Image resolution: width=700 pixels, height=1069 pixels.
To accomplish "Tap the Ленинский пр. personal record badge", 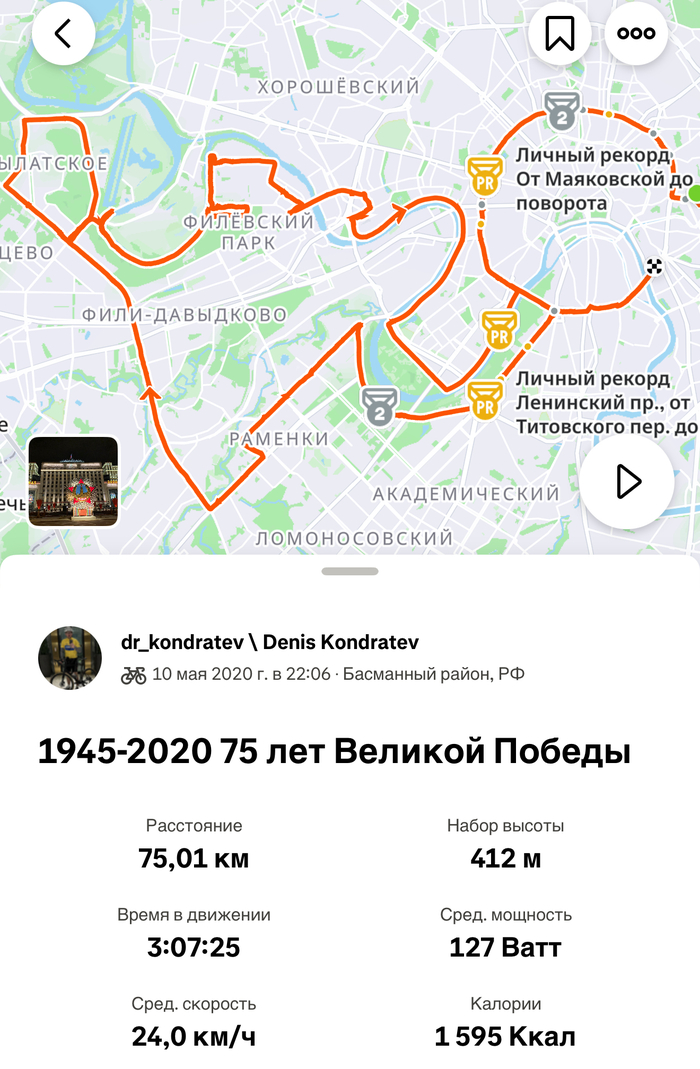I will pos(485,399).
